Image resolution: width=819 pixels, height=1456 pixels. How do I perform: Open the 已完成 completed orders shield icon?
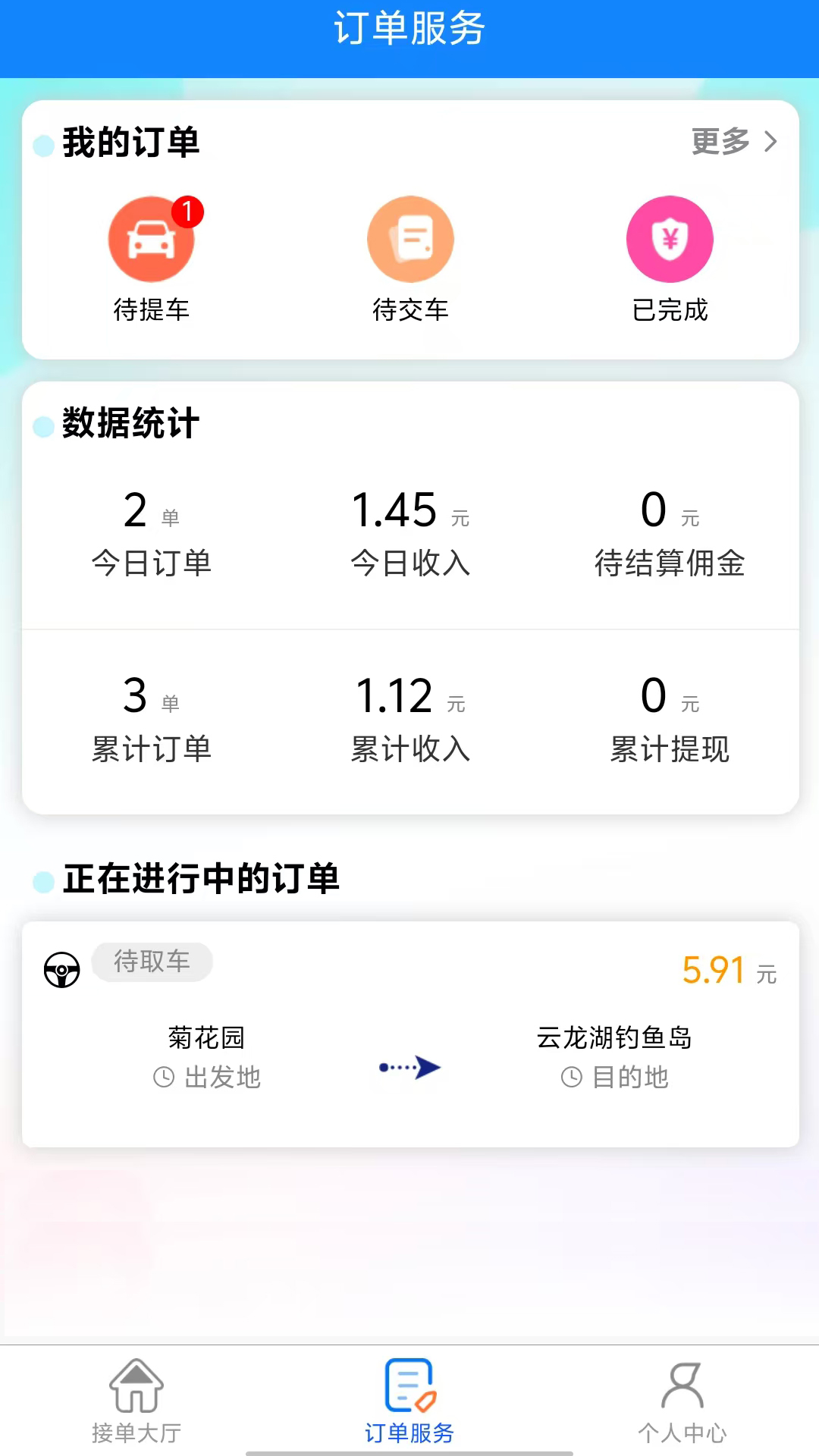pyautogui.click(x=670, y=238)
